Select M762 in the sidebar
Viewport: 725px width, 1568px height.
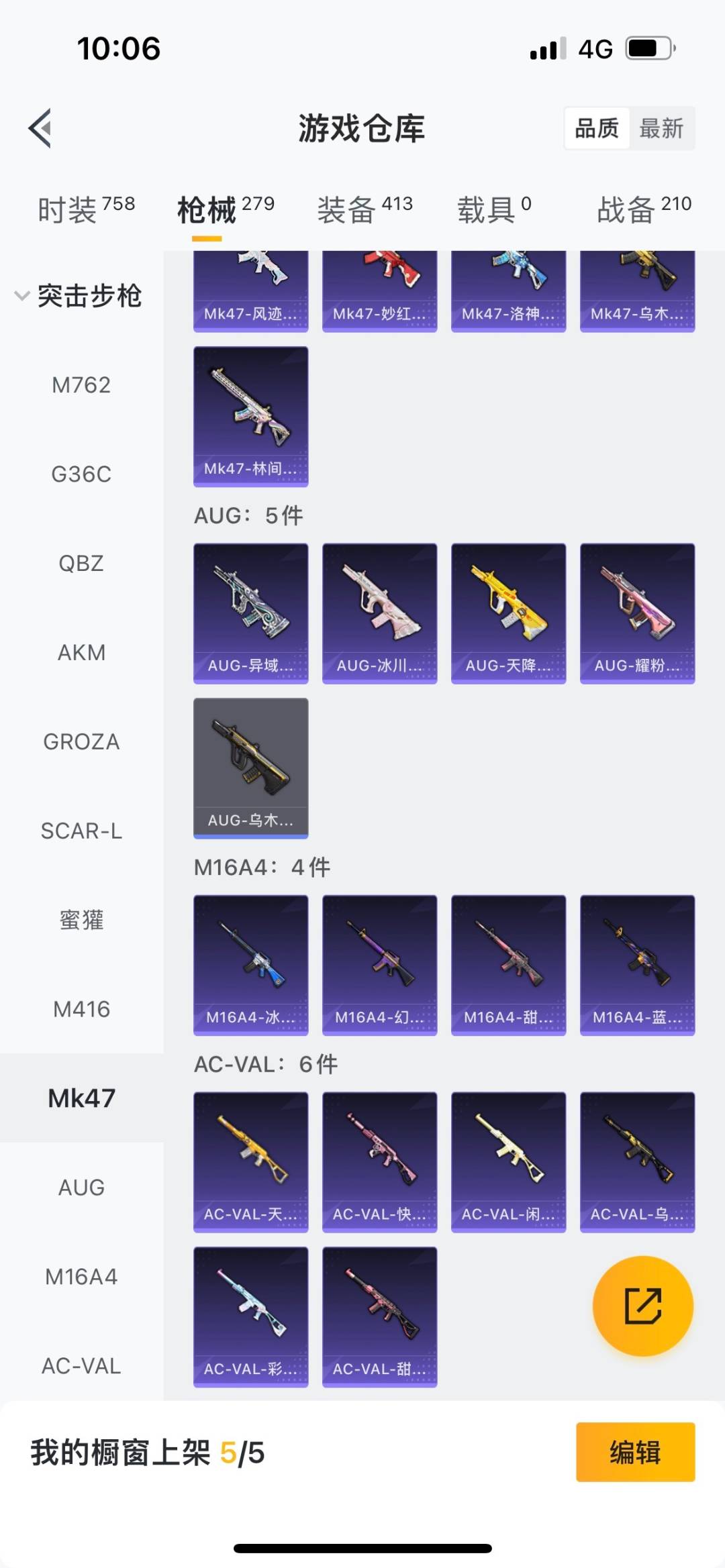pos(81,385)
